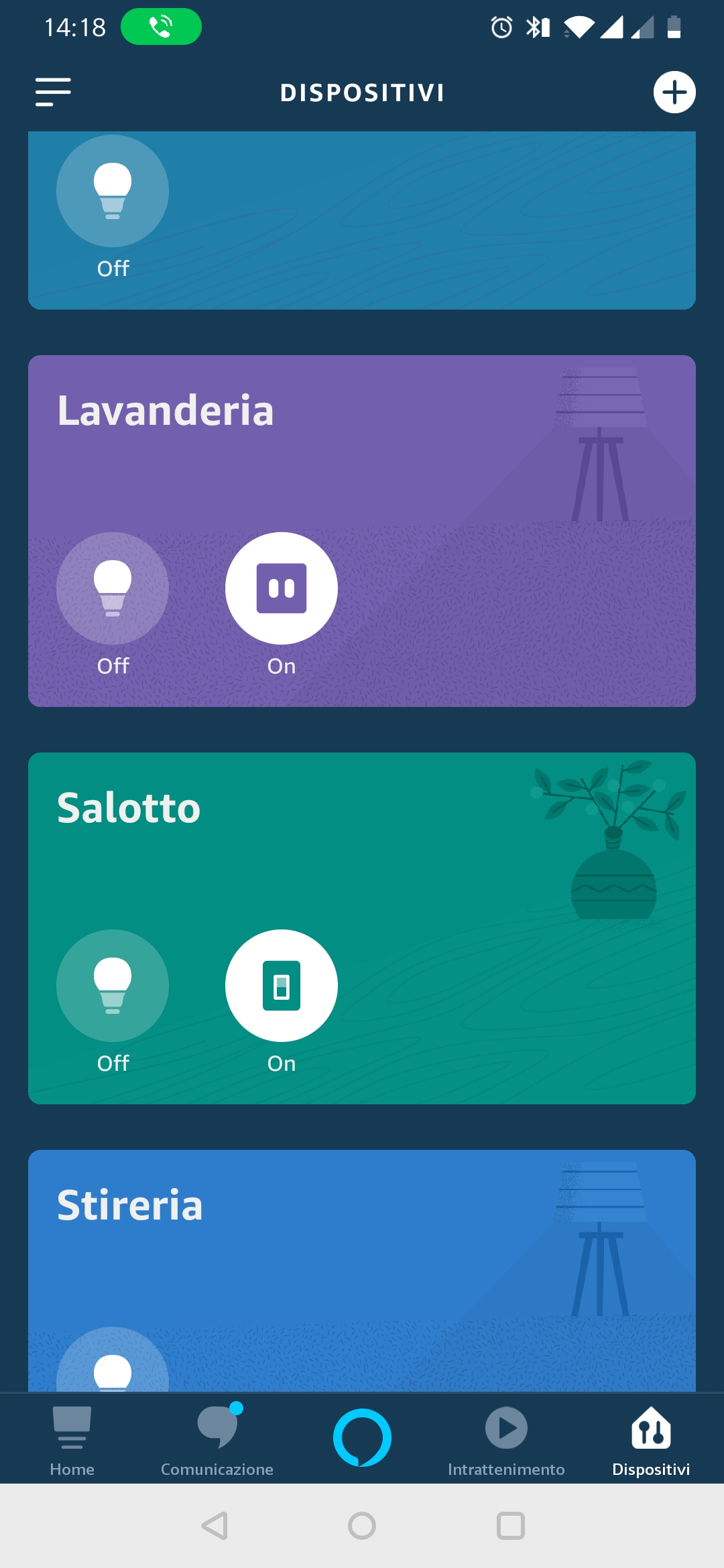This screenshot has height=1568, width=724.
Task: Add a new device with plus button
Action: (674, 92)
